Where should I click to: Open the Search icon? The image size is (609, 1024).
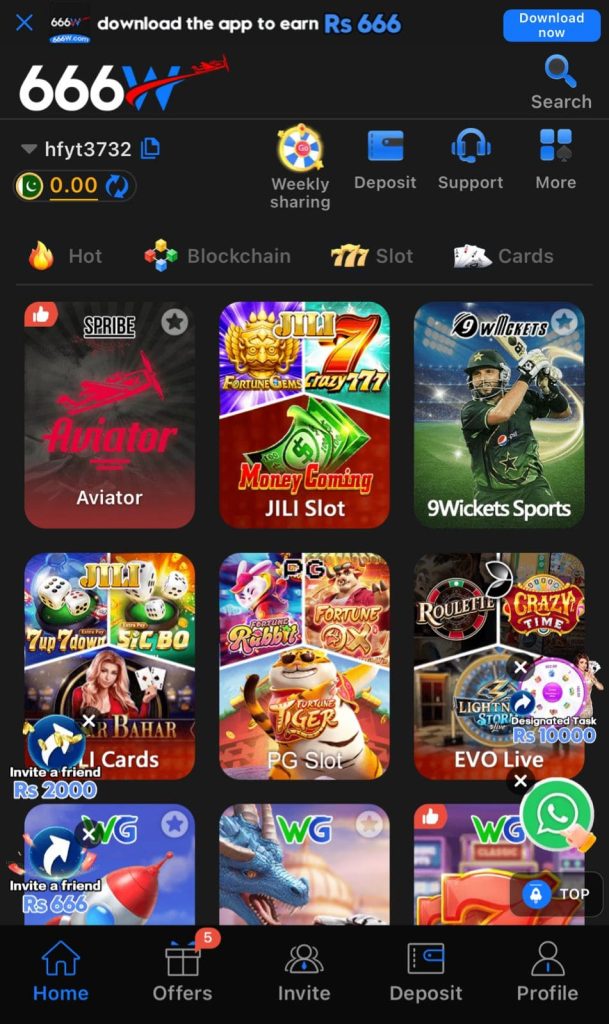pyautogui.click(x=560, y=82)
